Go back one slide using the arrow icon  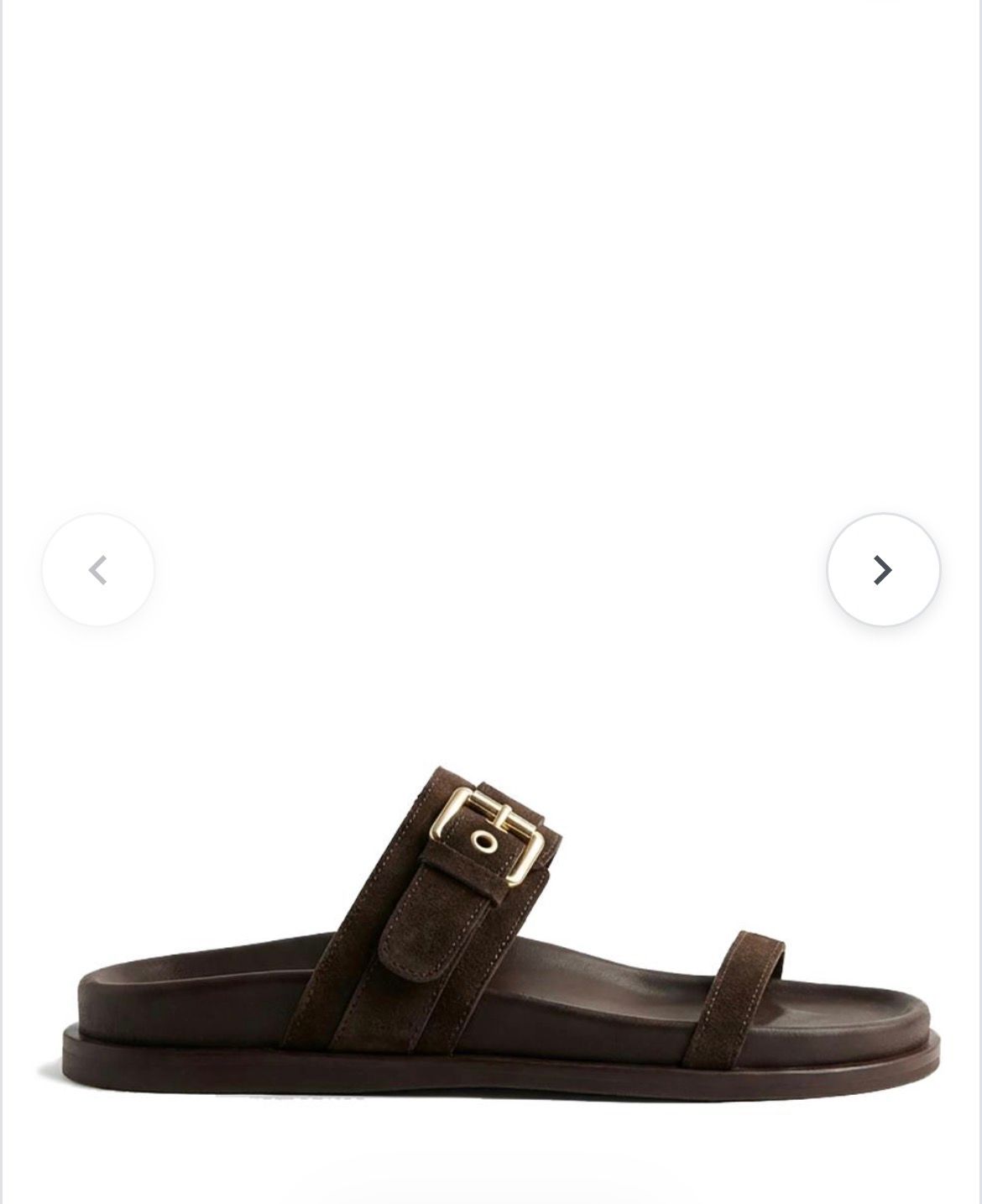[x=97, y=569]
